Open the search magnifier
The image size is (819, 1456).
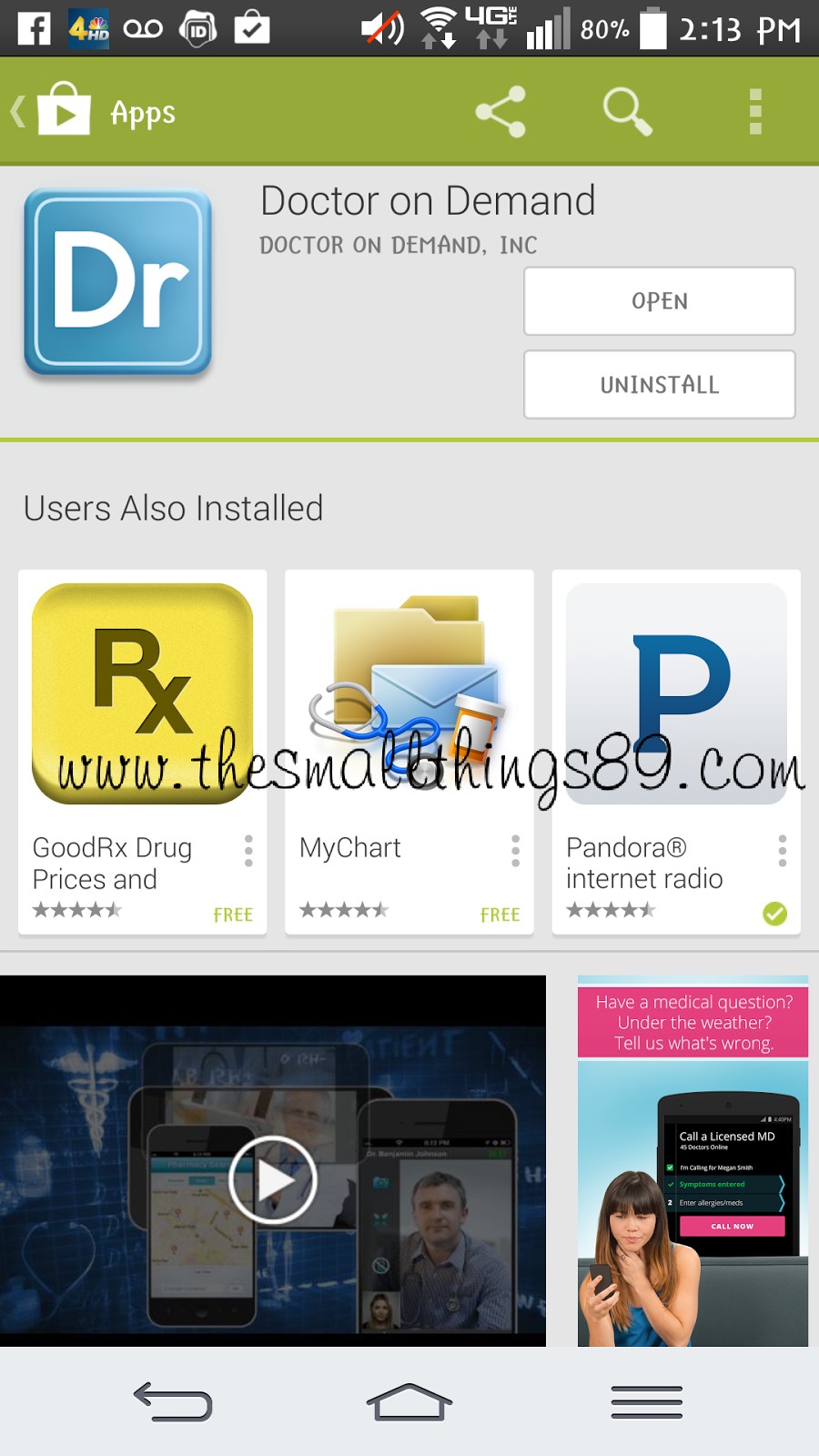(x=627, y=111)
